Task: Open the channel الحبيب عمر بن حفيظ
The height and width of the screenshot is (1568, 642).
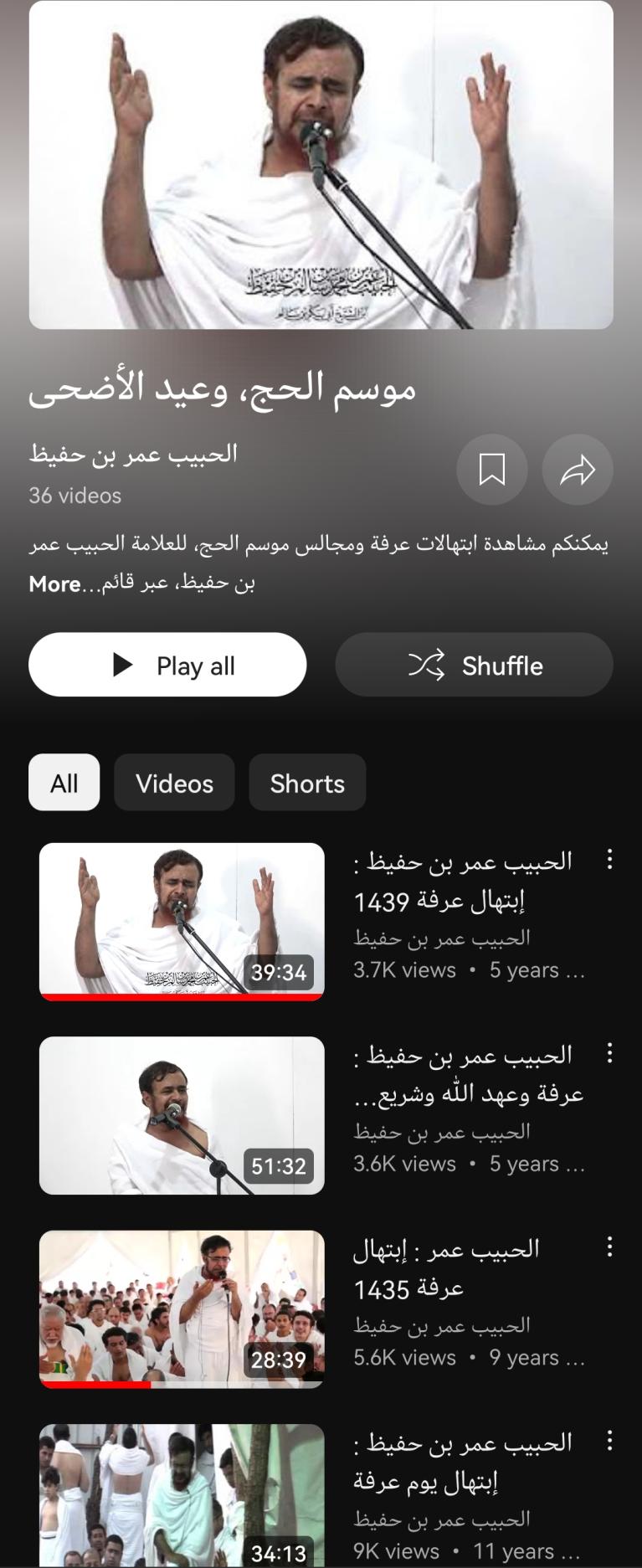Action: pos(134,454)
